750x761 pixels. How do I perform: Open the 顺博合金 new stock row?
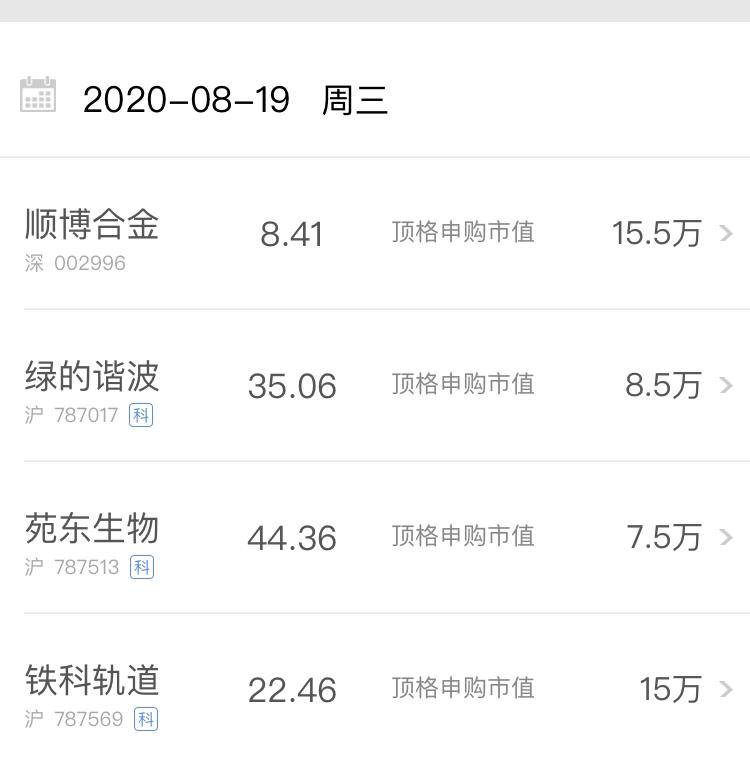(375, 234)
